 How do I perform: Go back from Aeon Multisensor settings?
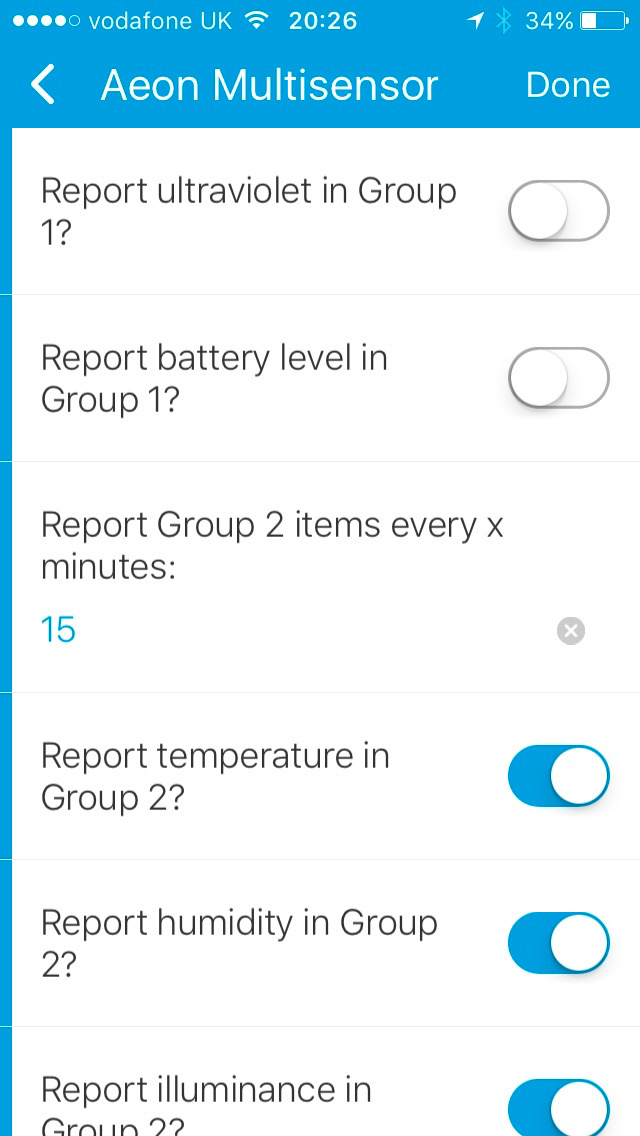43,86
